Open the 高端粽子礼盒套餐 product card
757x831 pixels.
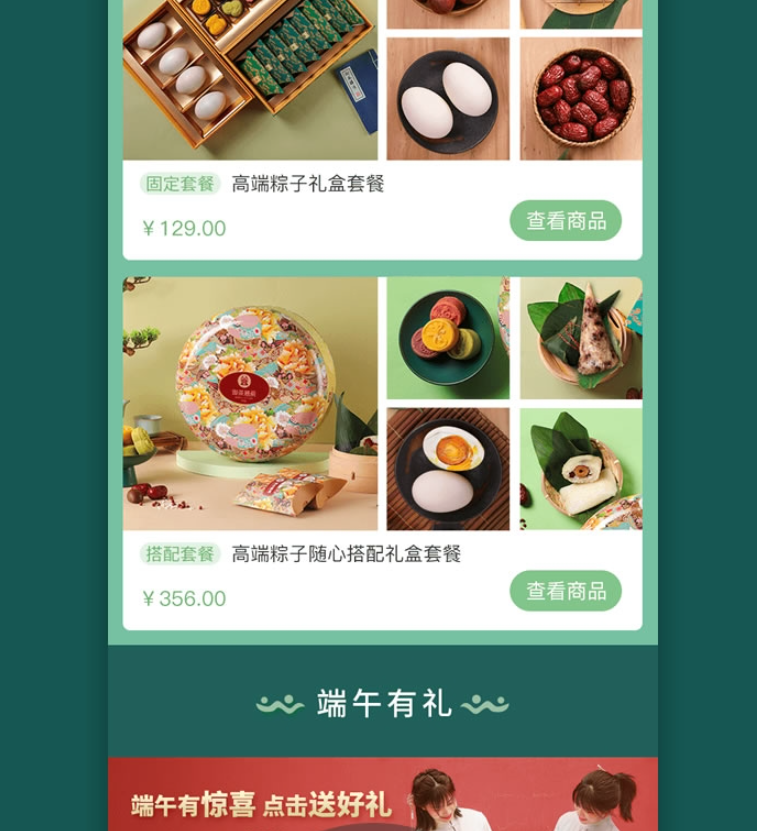click(308, 184)
